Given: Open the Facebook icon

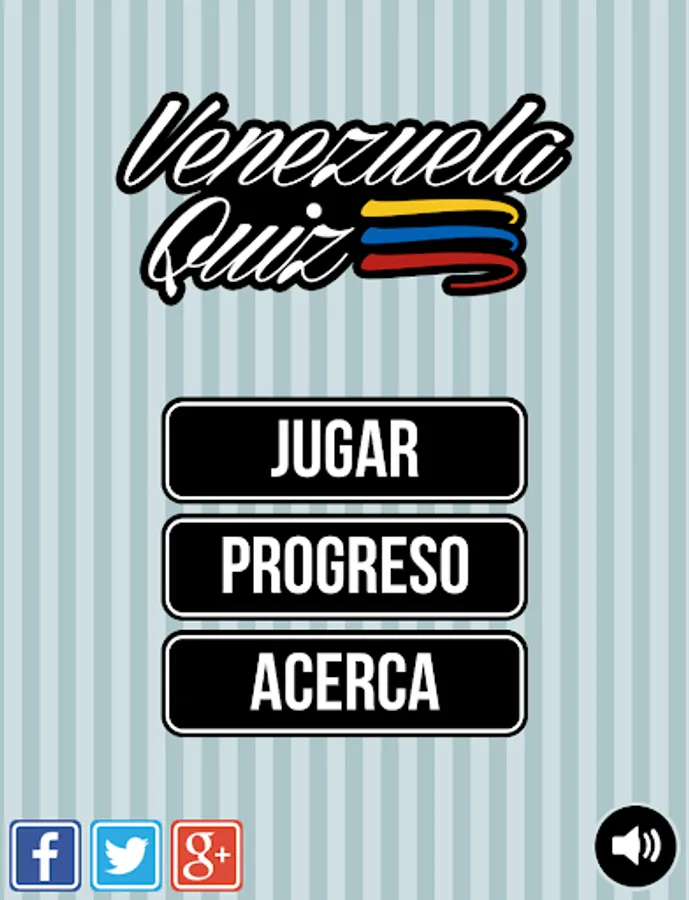Looking at the screenshot, I should [46, 855].
